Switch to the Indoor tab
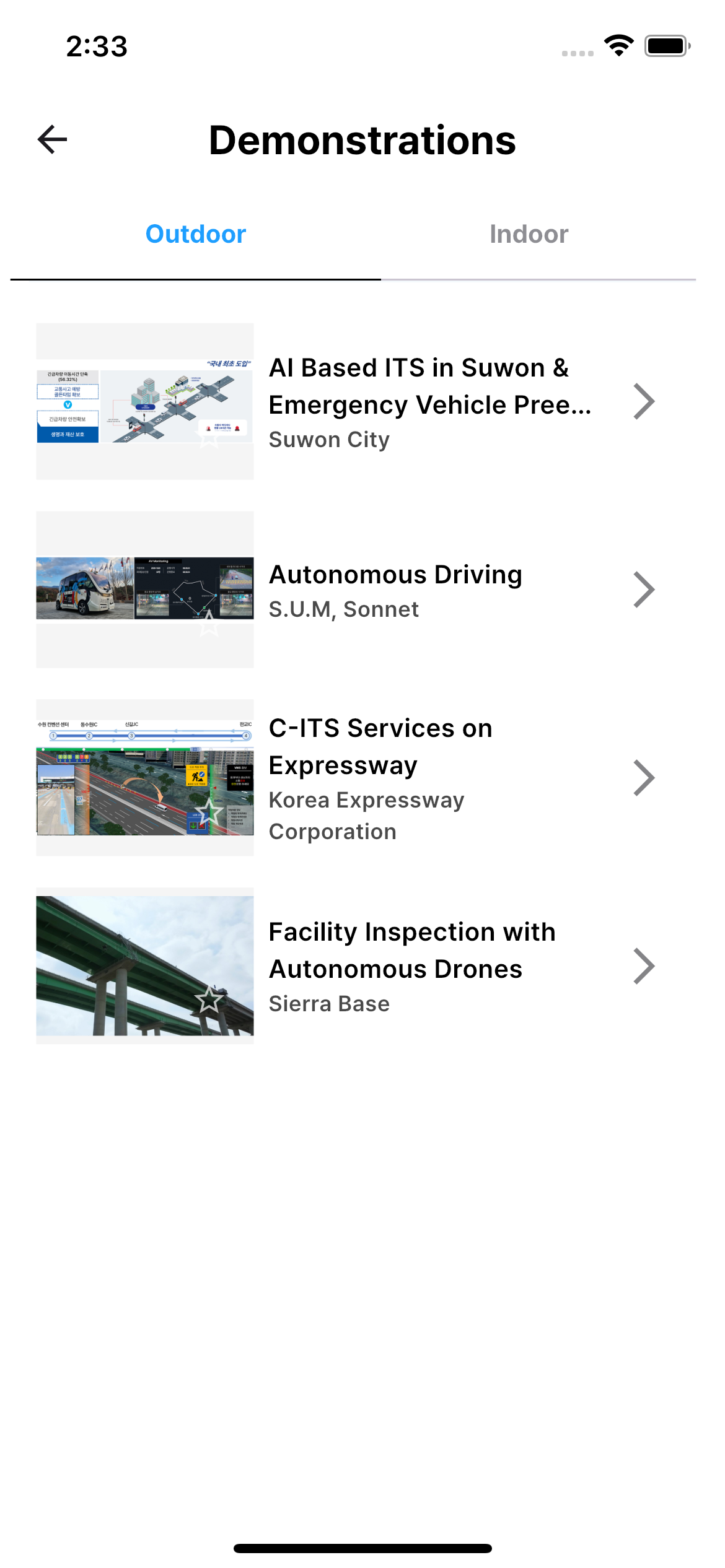Viewport: 725px width, 1568px height. (x=529, y=233)
